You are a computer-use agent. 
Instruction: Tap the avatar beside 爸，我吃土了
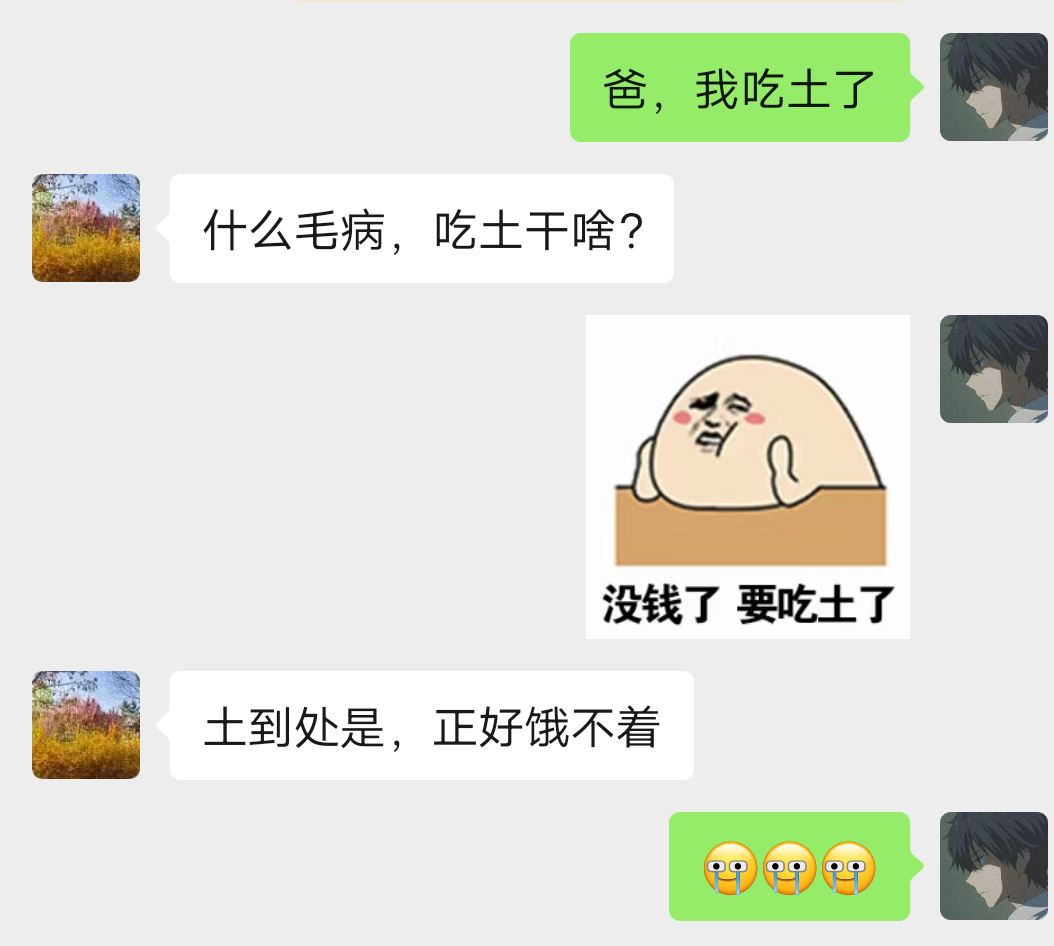pos(993,87)
